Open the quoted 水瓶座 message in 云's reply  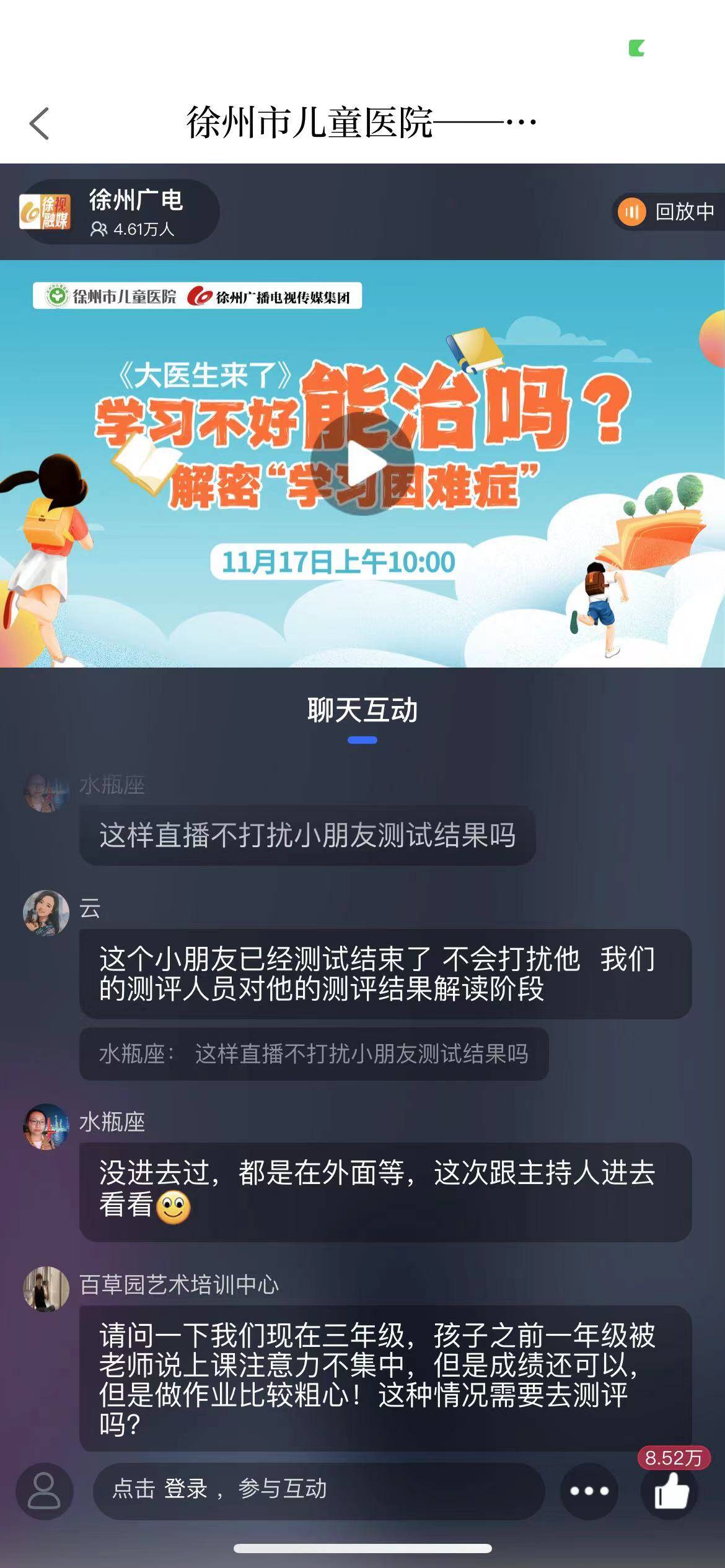(314, 1054)
